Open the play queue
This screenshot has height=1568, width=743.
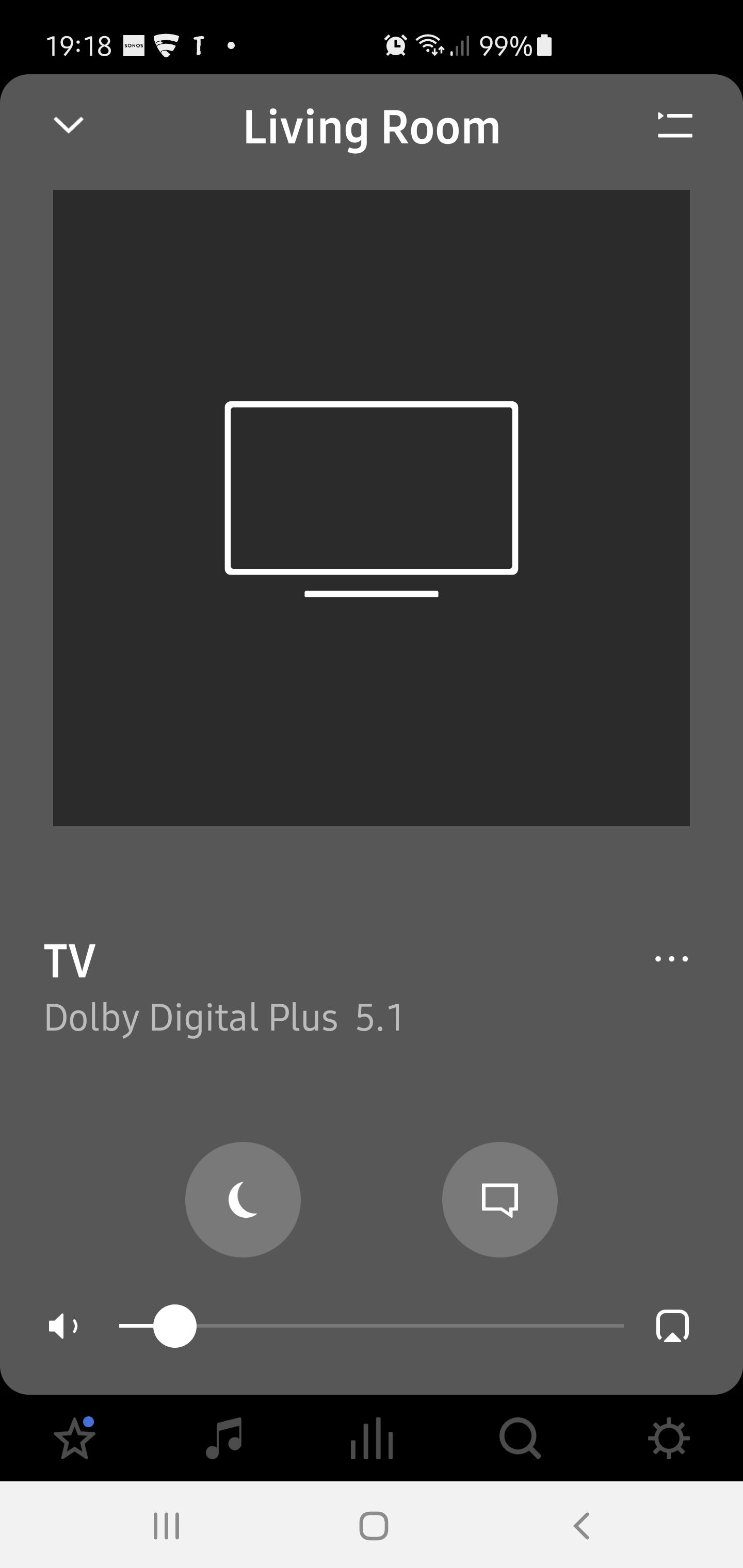coord(675,125)
